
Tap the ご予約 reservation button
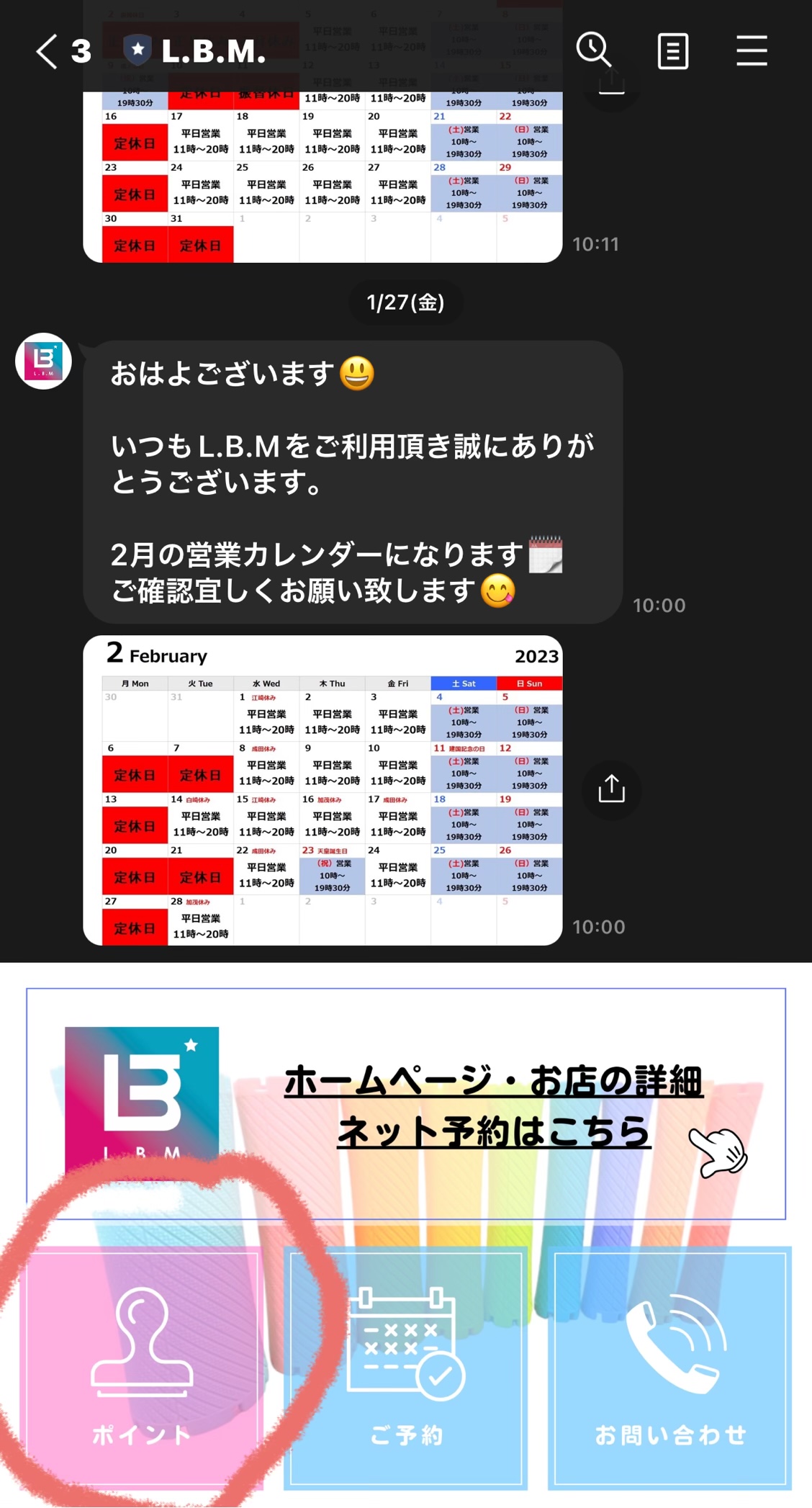click(405, 1367)
